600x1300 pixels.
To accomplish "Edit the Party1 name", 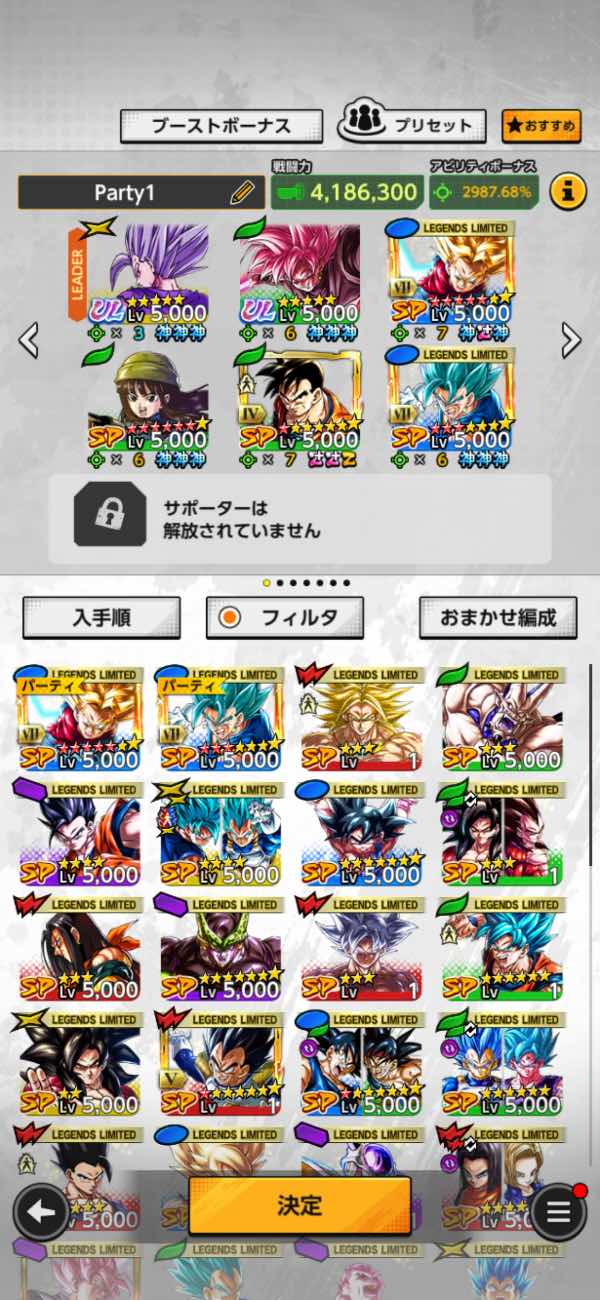I will 242,192.
